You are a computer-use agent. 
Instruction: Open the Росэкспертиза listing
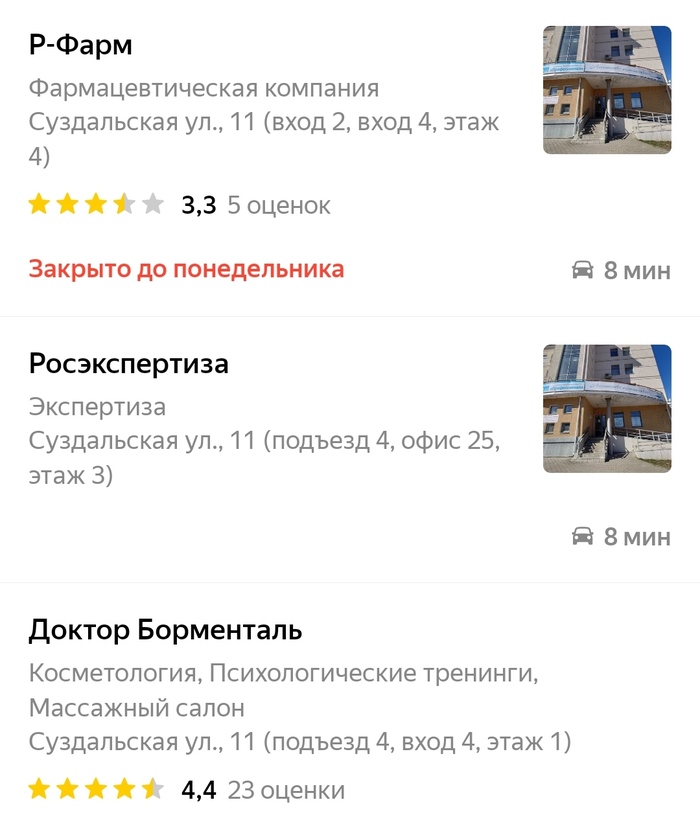tap(129, 364)
